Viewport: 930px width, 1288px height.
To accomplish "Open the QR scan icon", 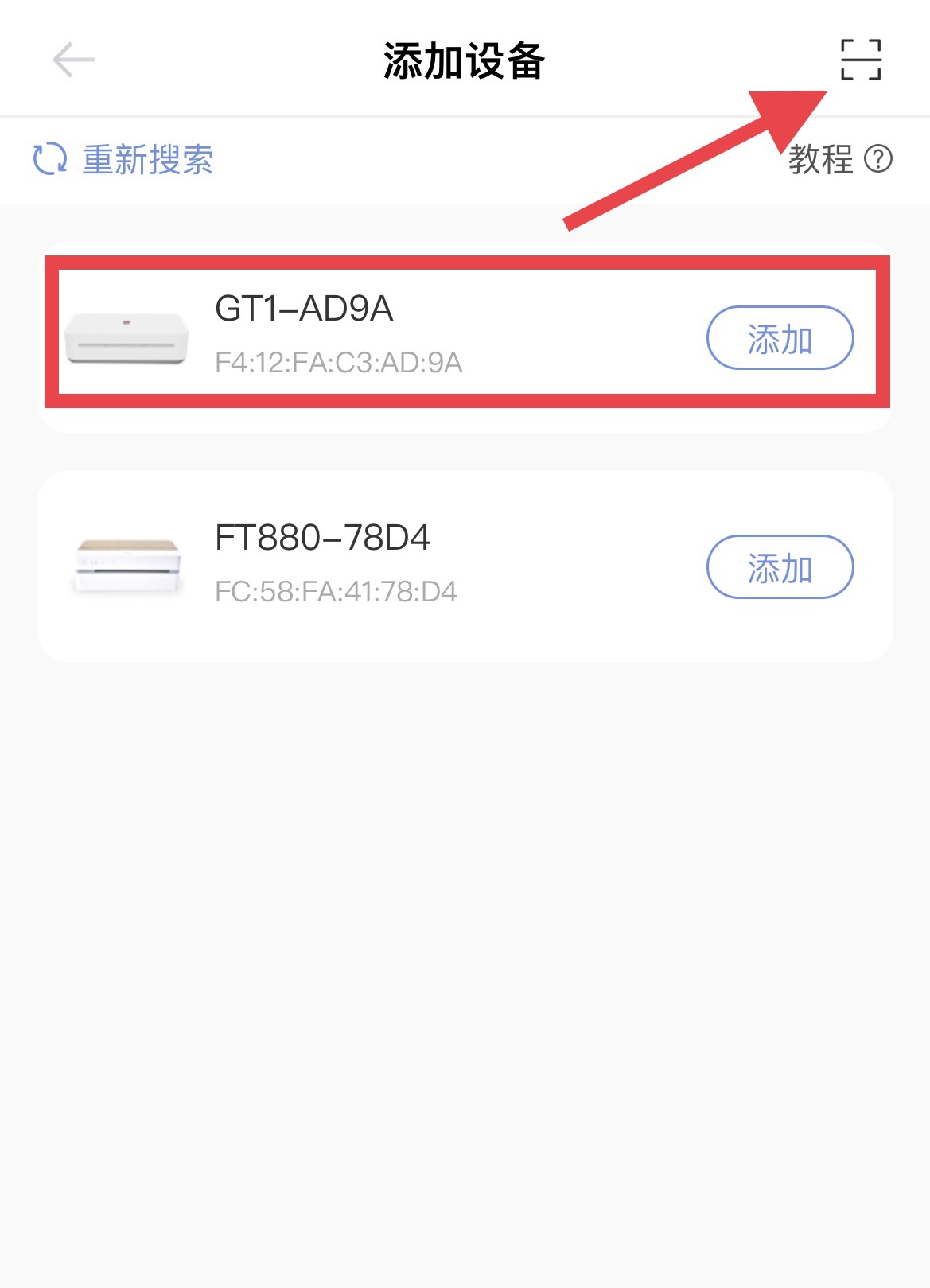I will 861,60.
